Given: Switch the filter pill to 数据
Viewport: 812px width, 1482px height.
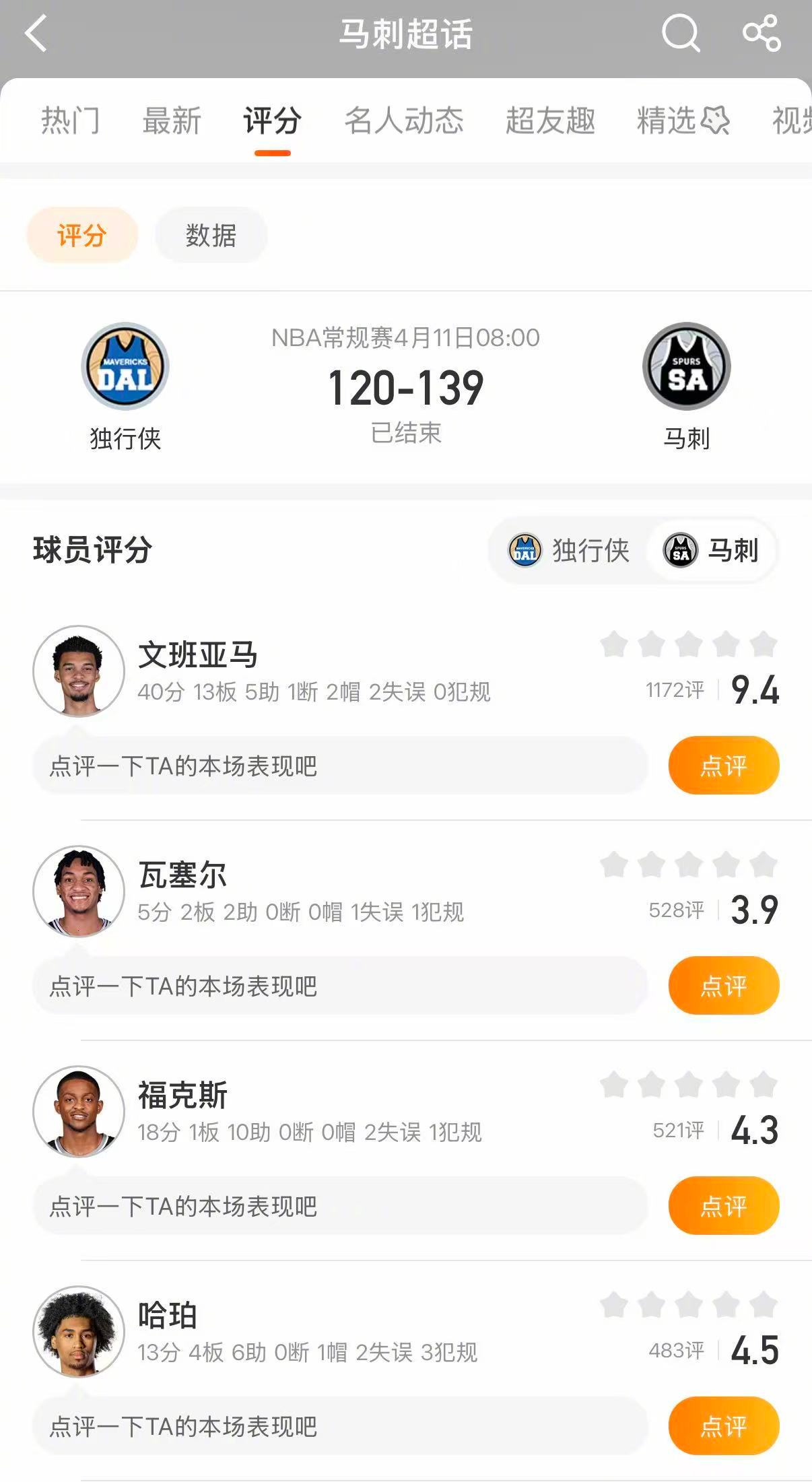Looking at the screenshot, I should (x=210, y=235).
